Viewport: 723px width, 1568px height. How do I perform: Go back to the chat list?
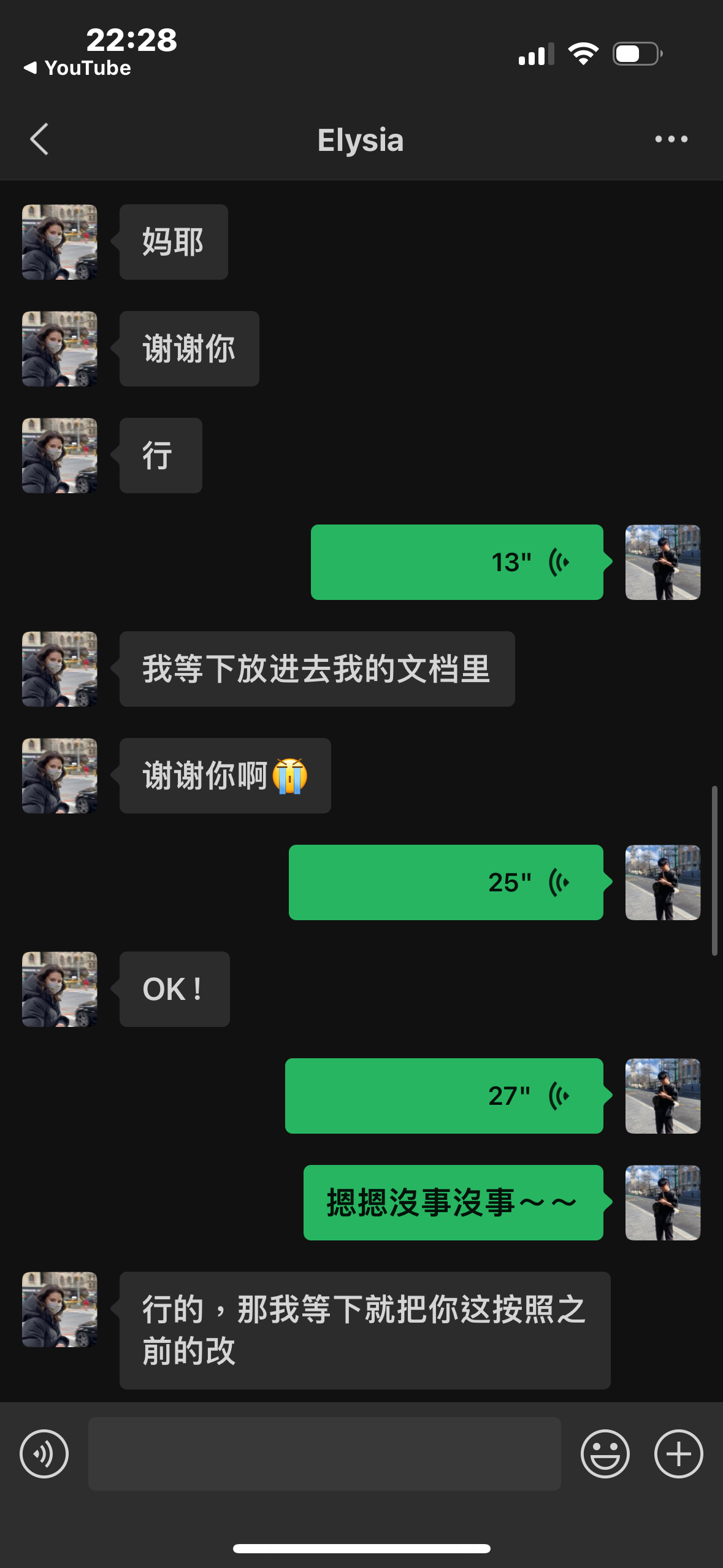[x=39, y=139]
